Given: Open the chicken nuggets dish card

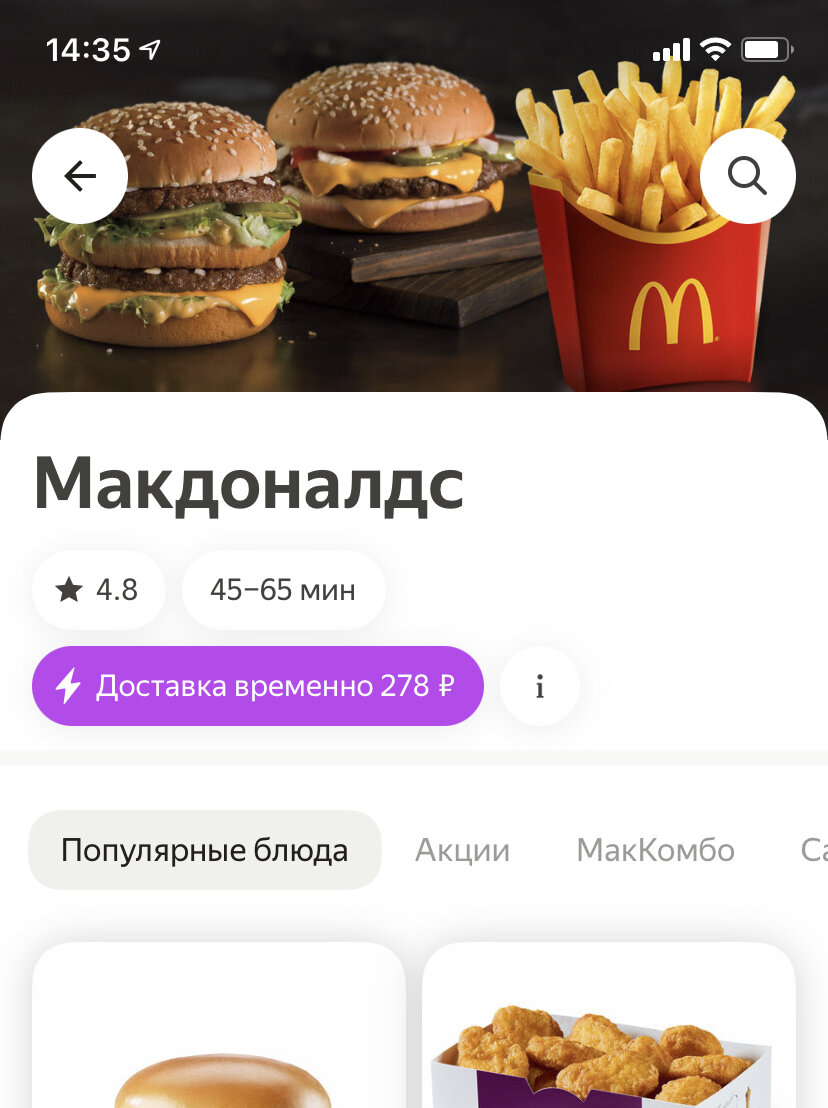Looking at the screenshot, I should tap(609, 1025).
